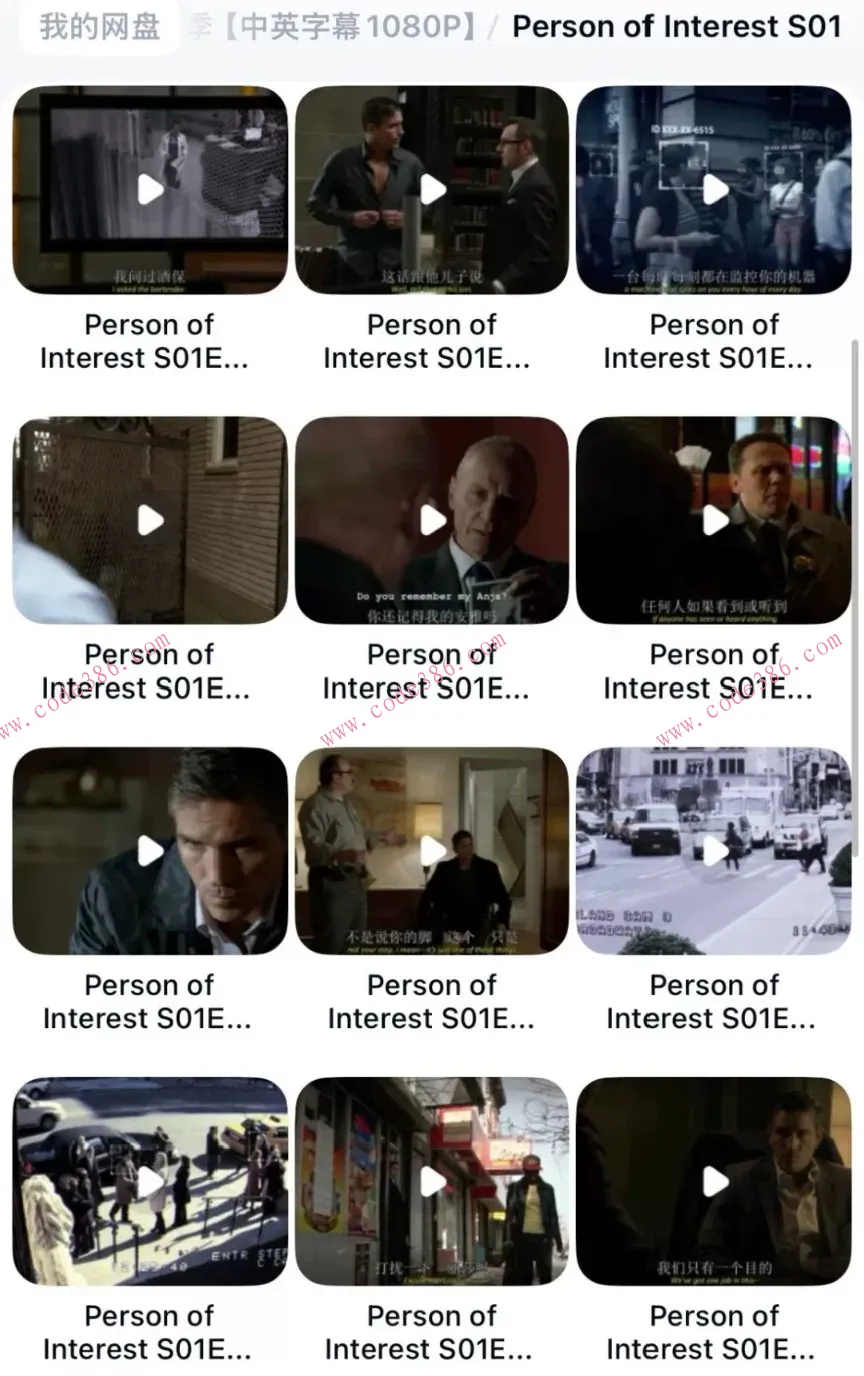Open the video with close-up of dark-haired man
864x1376 pixels.
tap(150, 851)
